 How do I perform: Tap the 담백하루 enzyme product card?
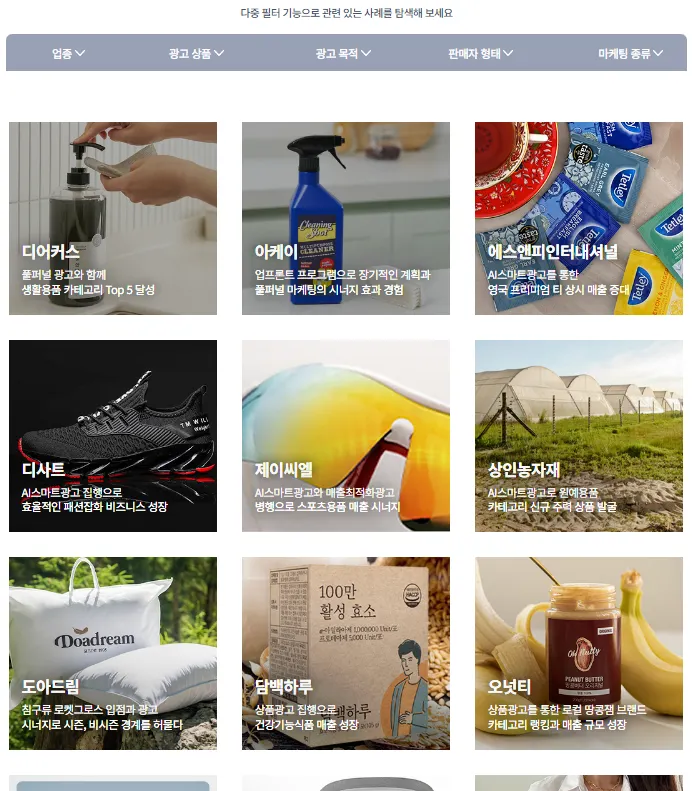pyautogui.click(x=346, y=653)
